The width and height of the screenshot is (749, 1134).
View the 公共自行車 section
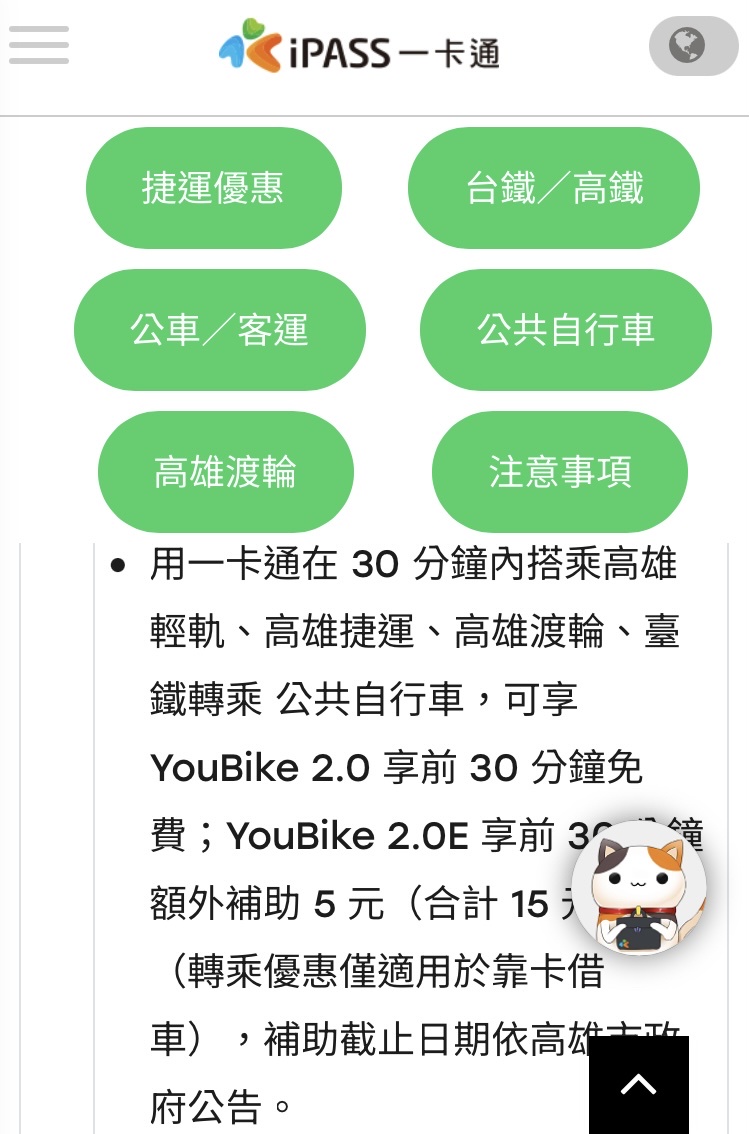pos(566,330)
